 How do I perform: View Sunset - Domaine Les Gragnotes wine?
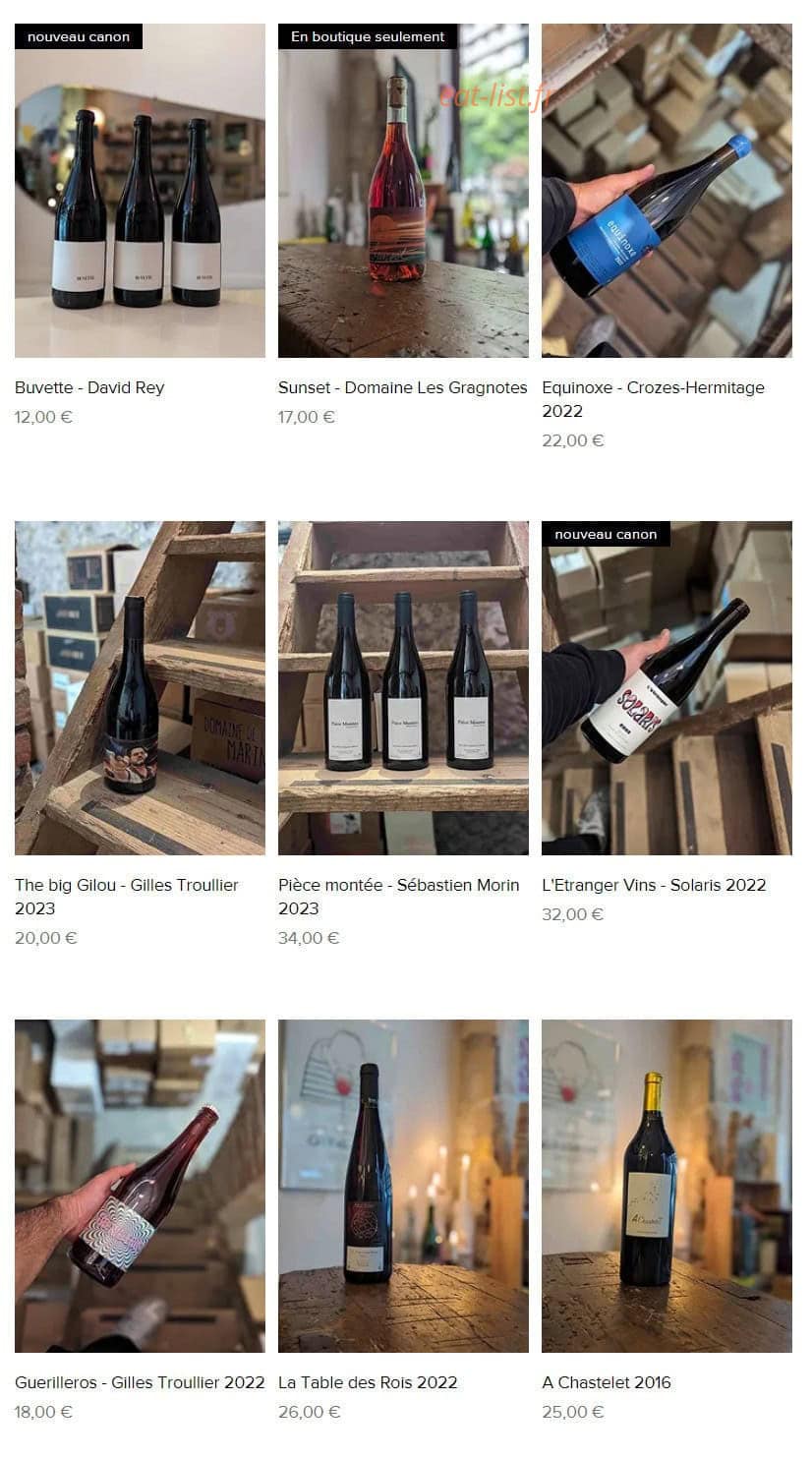point(402,387)
